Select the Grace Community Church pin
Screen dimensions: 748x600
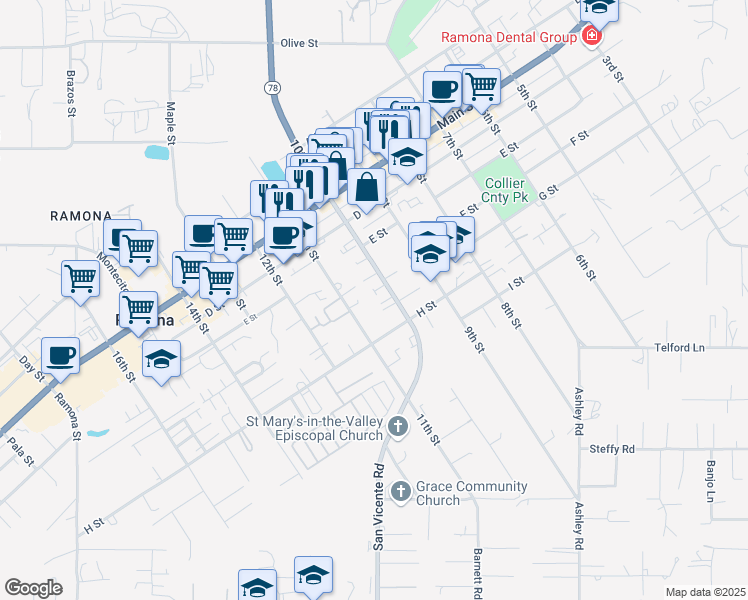coord(401,491)
